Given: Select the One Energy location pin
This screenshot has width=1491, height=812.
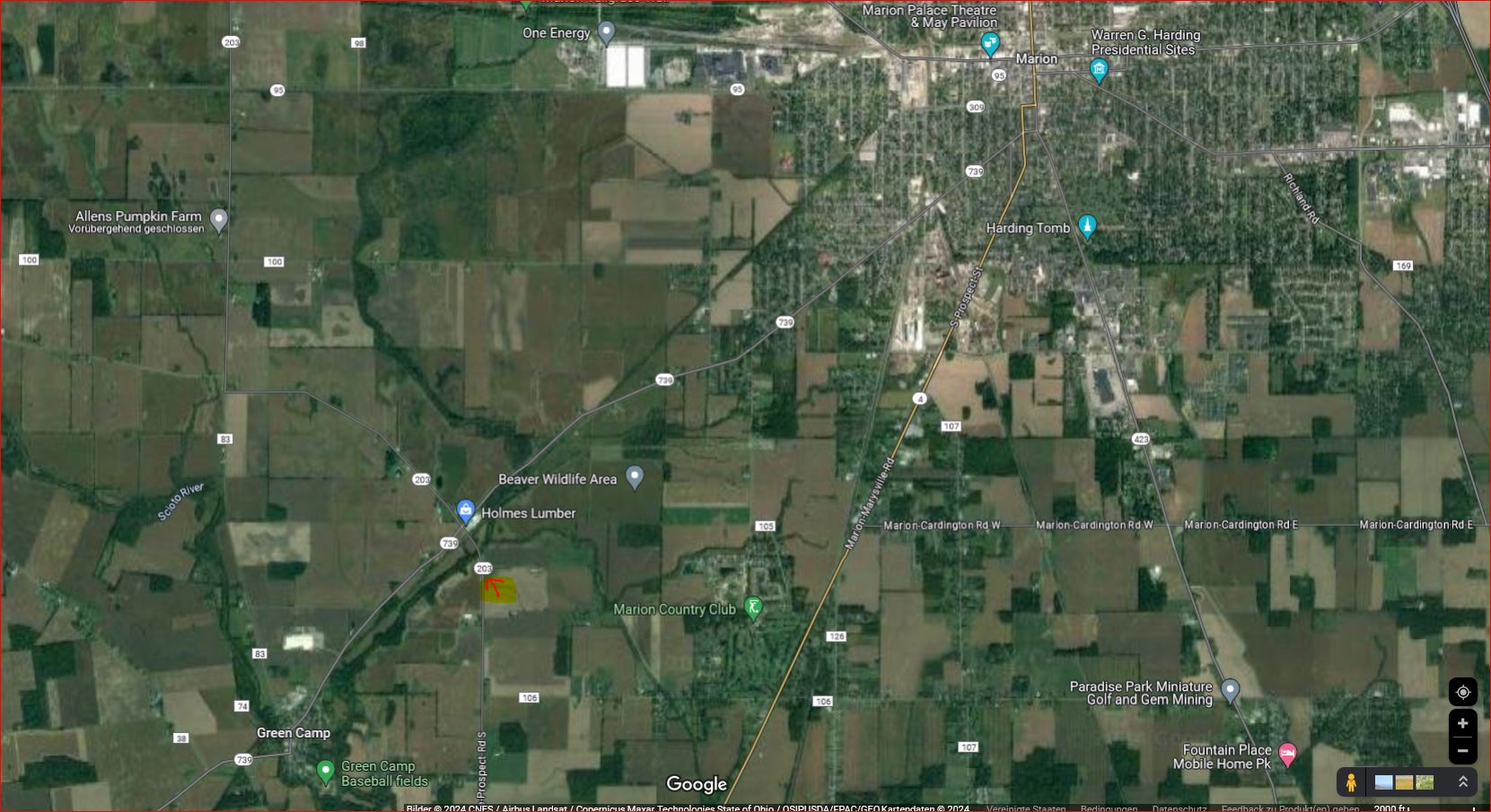Looking at the screenshot, I should tap(607, 32).
